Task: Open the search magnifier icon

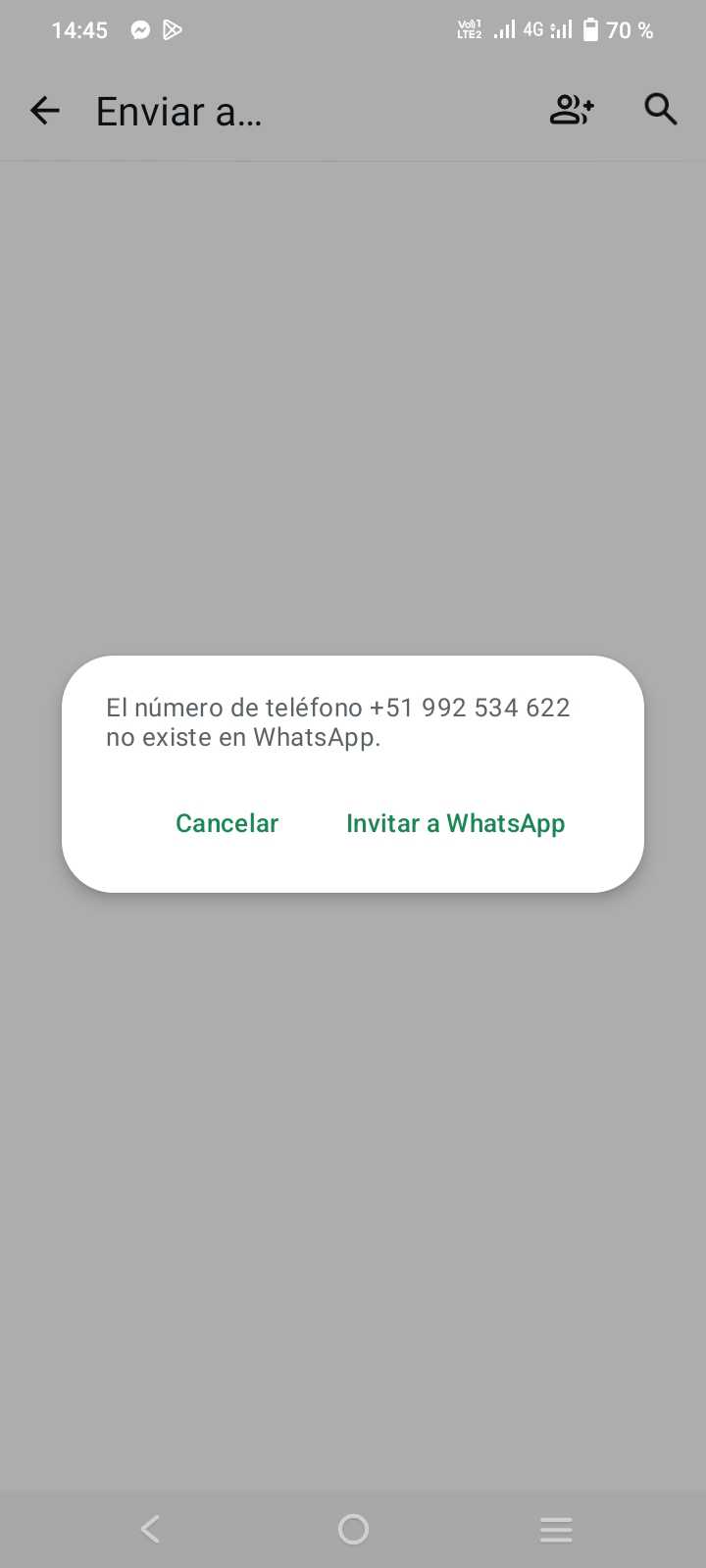Action: coord(660,110)
